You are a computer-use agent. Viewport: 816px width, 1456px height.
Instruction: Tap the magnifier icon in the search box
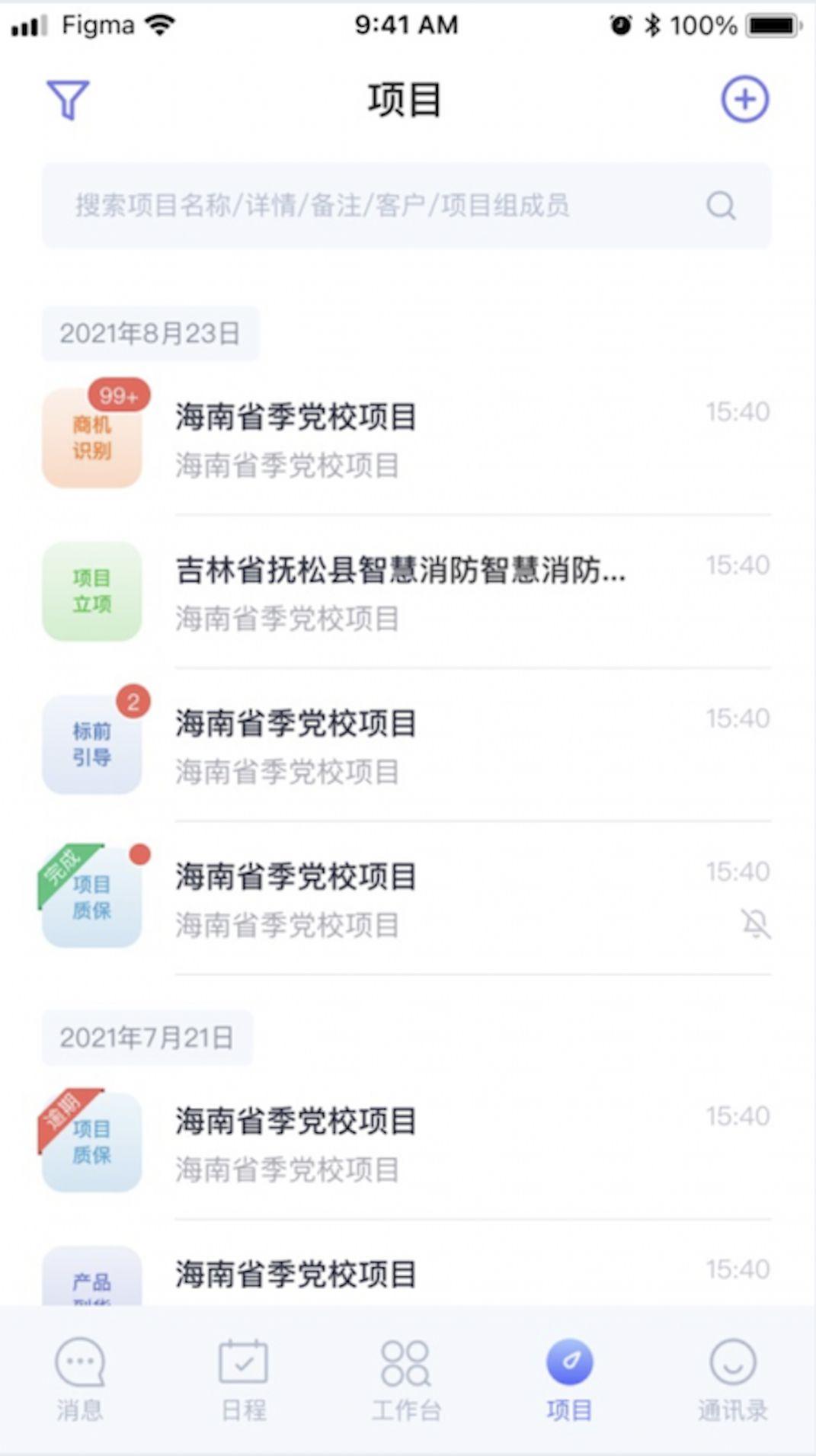click(x=720, y=205)
